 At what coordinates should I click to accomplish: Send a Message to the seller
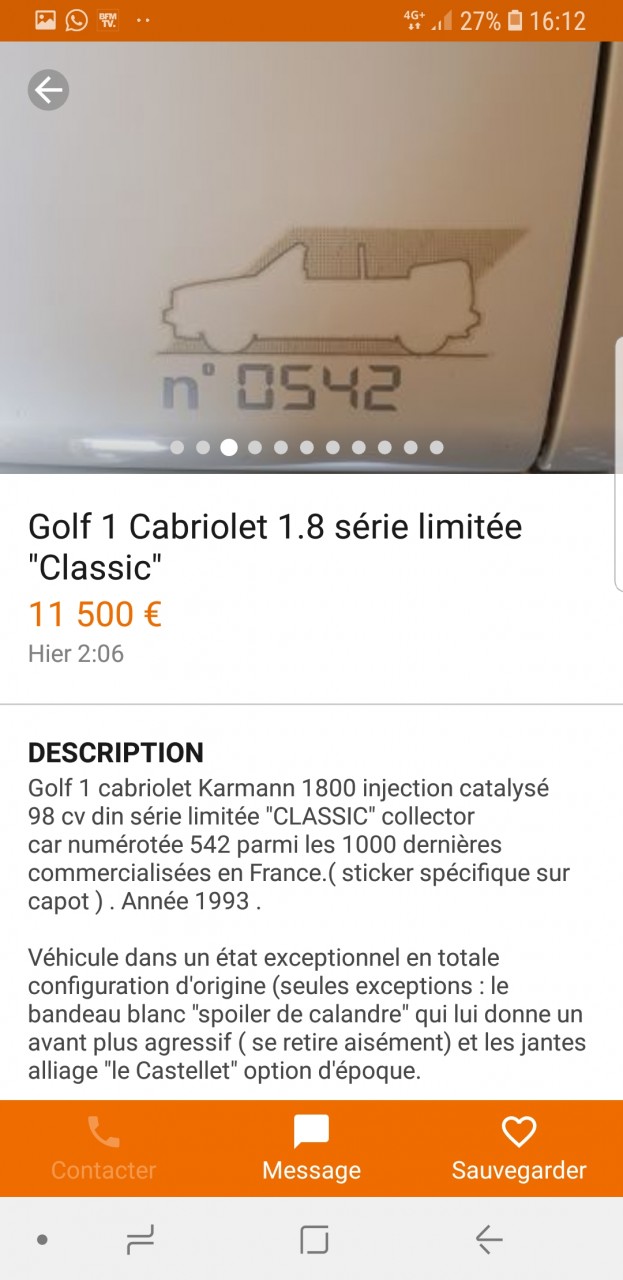point(312,1148)
